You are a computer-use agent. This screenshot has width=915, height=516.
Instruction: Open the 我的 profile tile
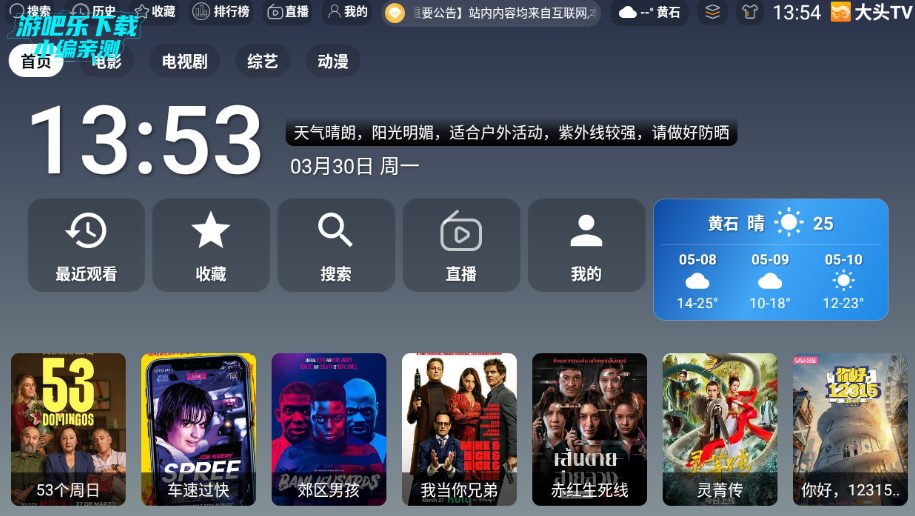(x=586, y=245)
